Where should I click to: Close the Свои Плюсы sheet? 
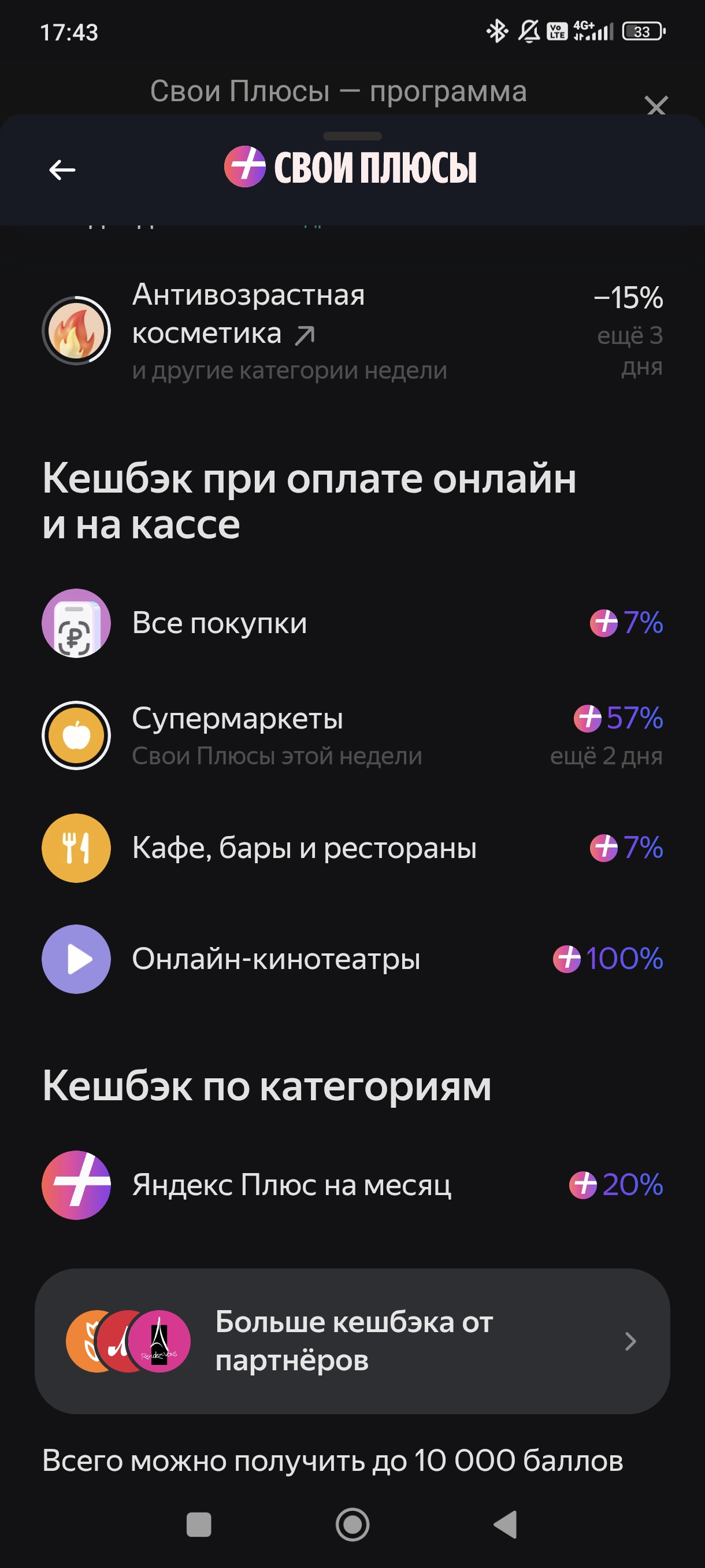pyautogui.click(x=656, y=105)
